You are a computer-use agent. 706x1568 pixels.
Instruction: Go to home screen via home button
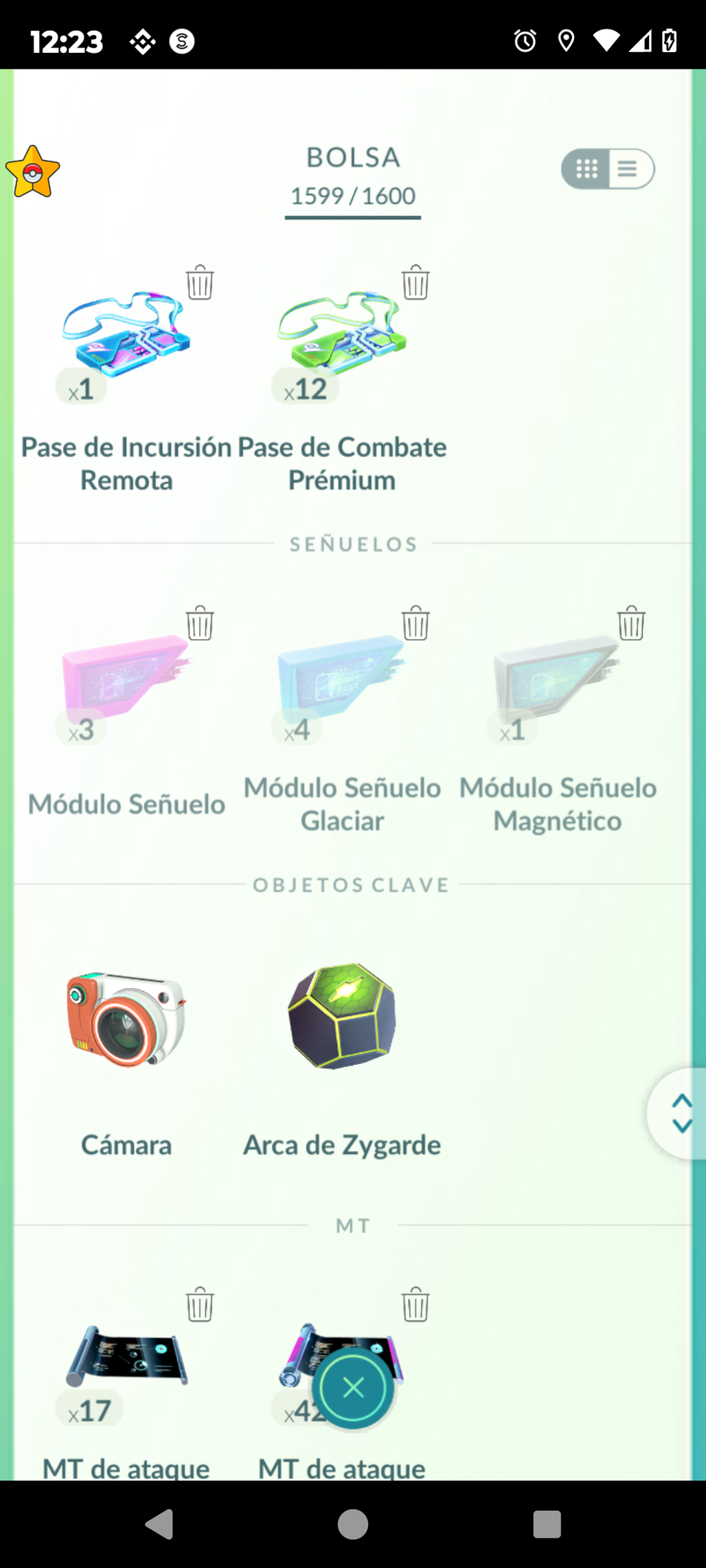tap(353, 1524)
